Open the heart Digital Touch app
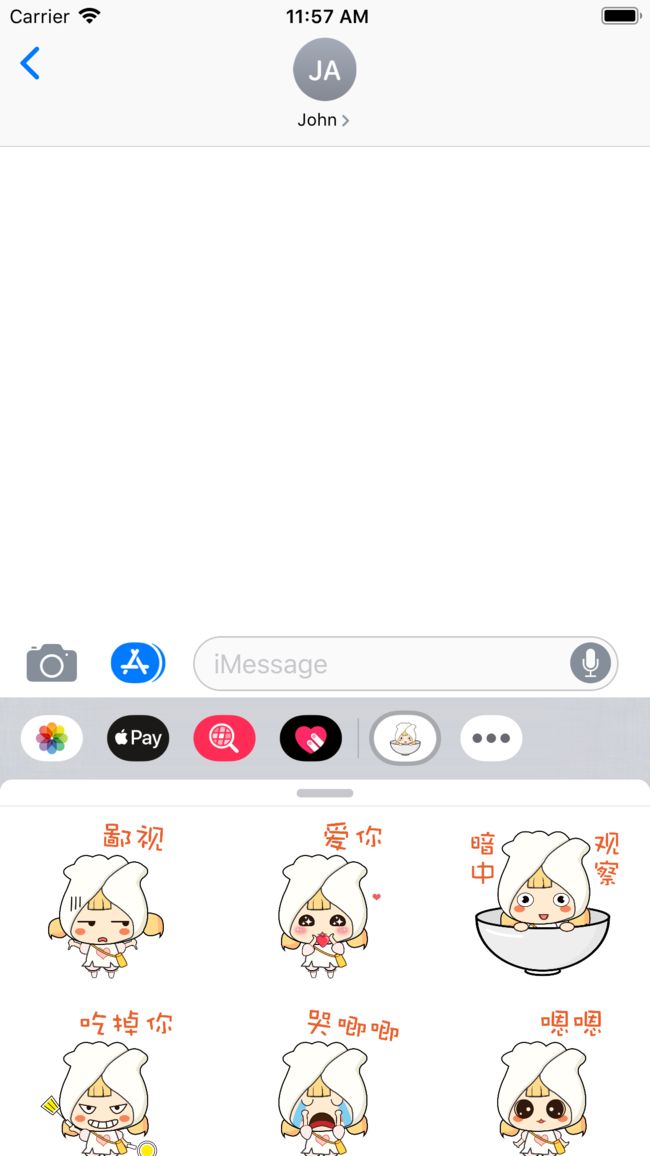 click(311, 738)
